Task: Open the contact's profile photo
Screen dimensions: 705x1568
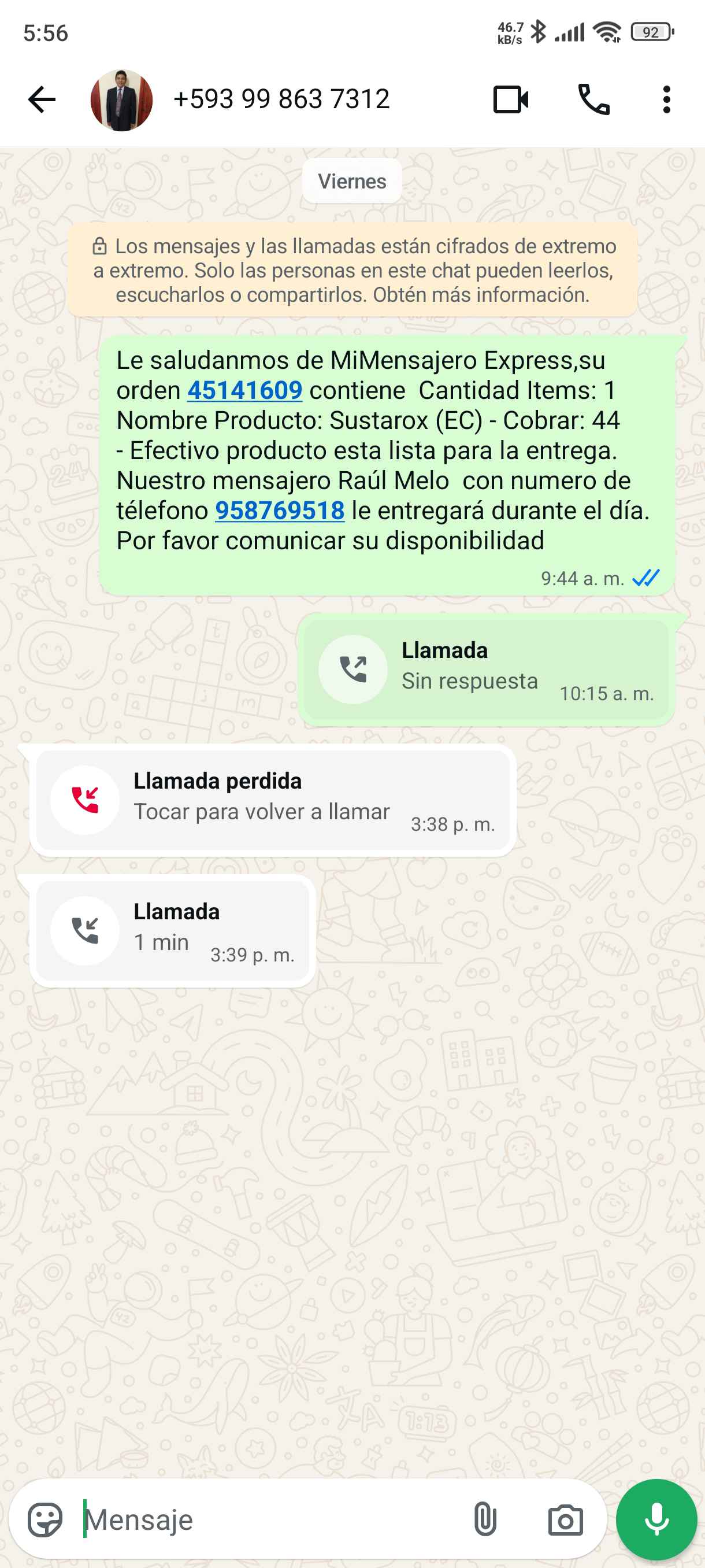Action: pyautogui.click(x=121, y=100)
